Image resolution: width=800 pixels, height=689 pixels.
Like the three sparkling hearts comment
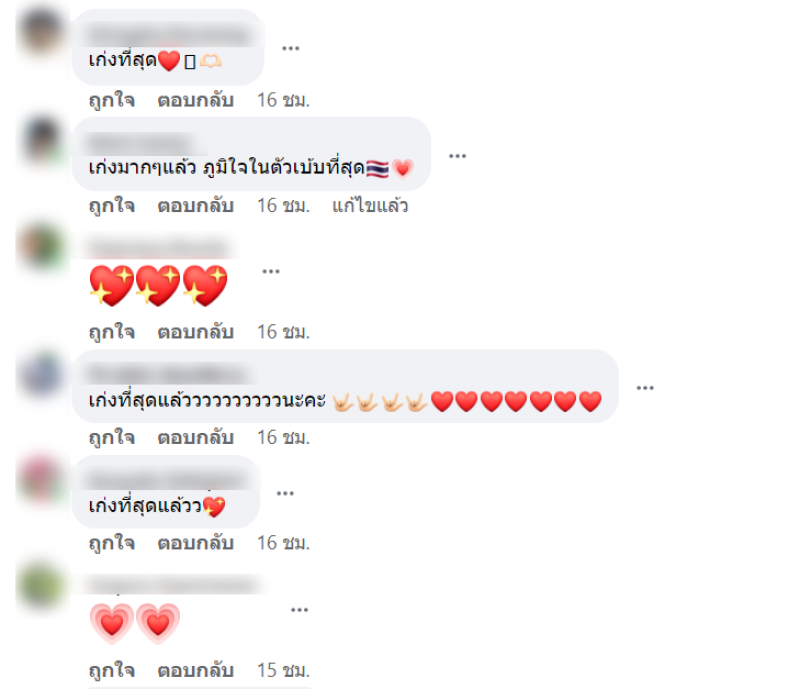point(111,331)
